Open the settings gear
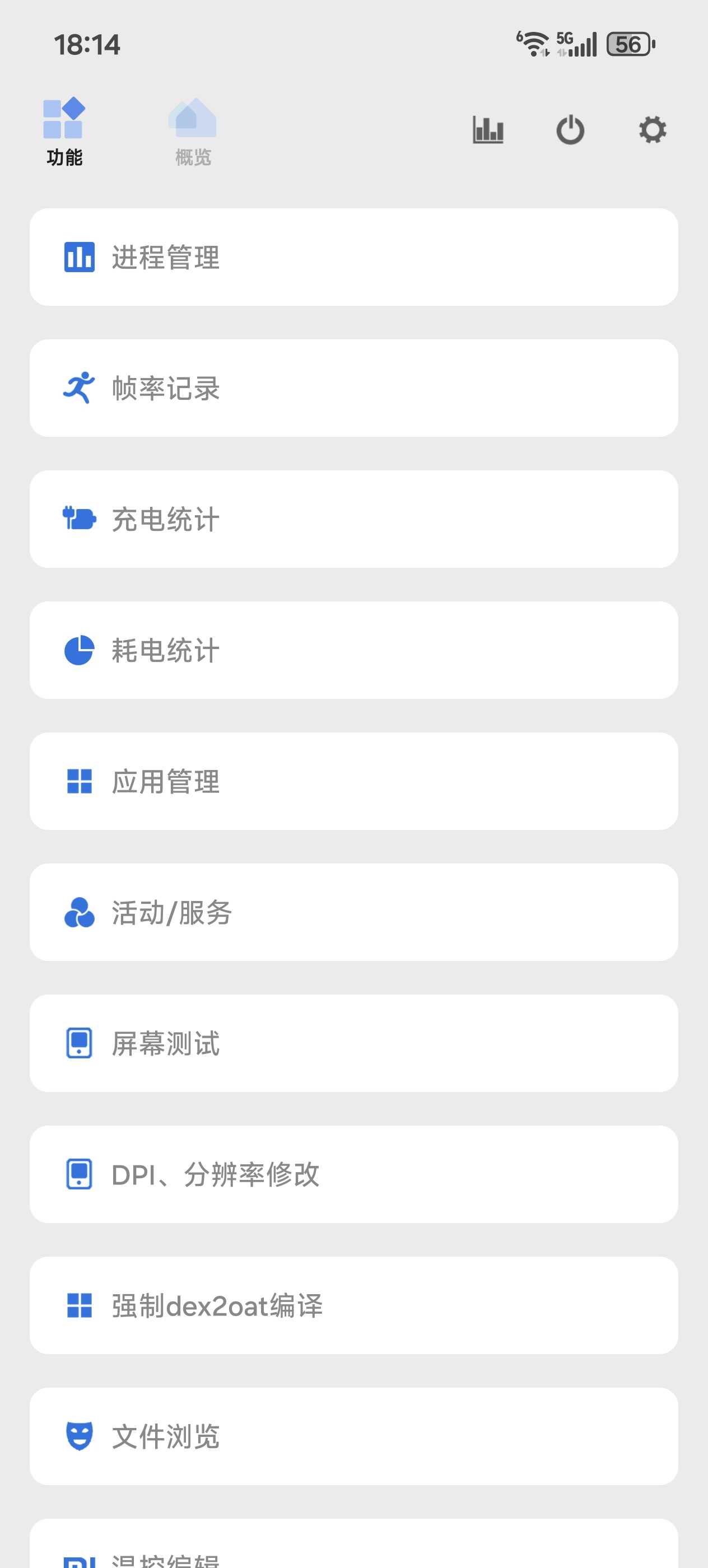 (652, 130)
